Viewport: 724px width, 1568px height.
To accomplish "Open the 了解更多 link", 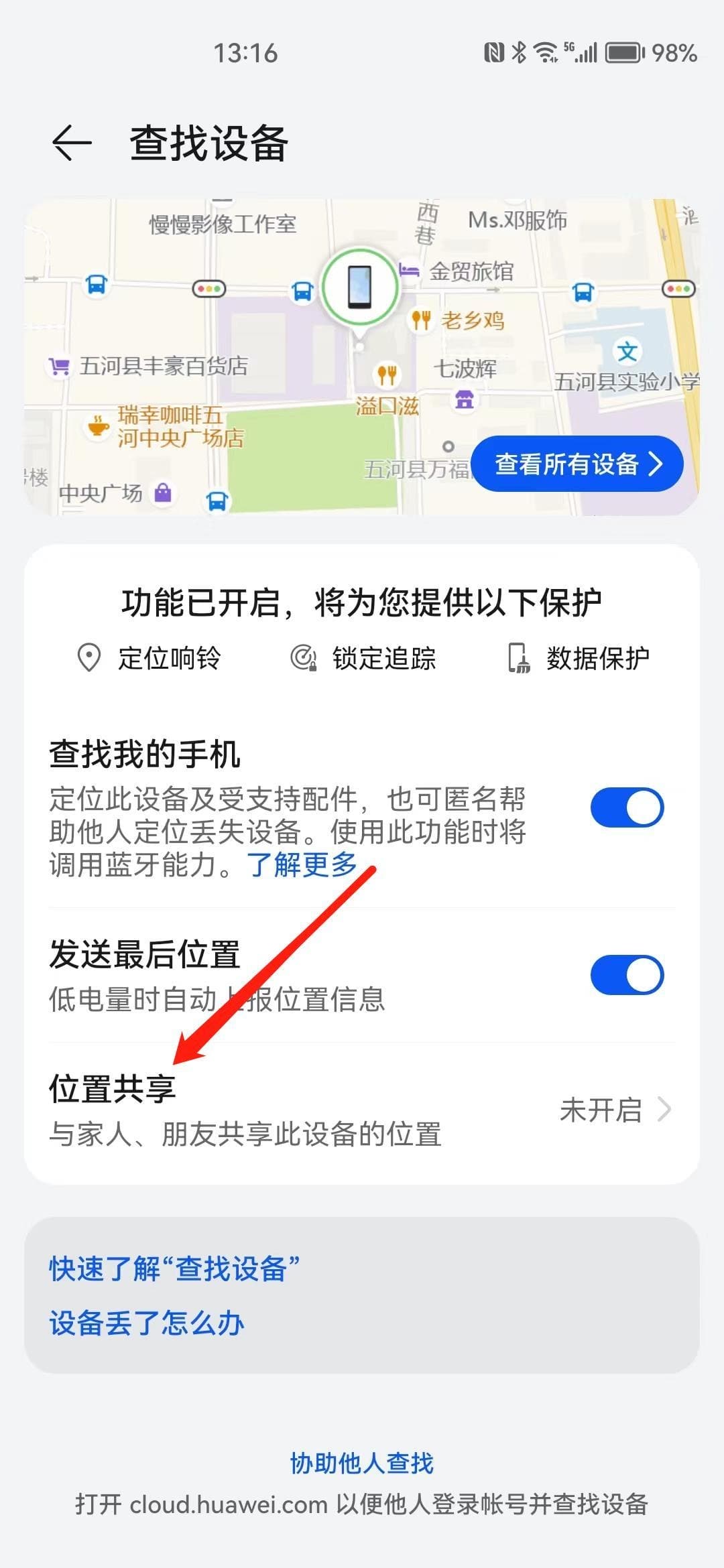I will pos(301,866).
